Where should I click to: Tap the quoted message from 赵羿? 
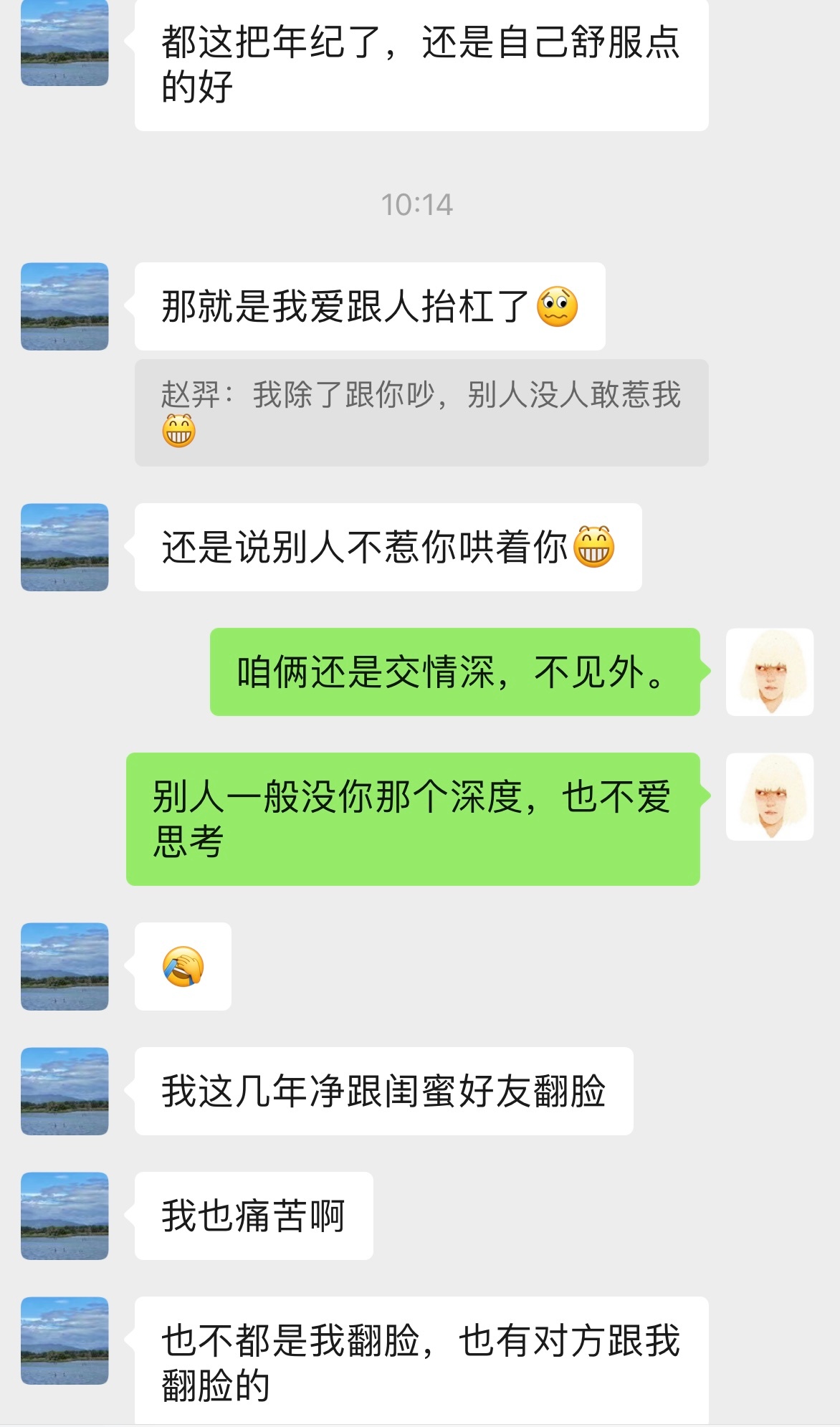pyautogui.click(x=421, y=412)
